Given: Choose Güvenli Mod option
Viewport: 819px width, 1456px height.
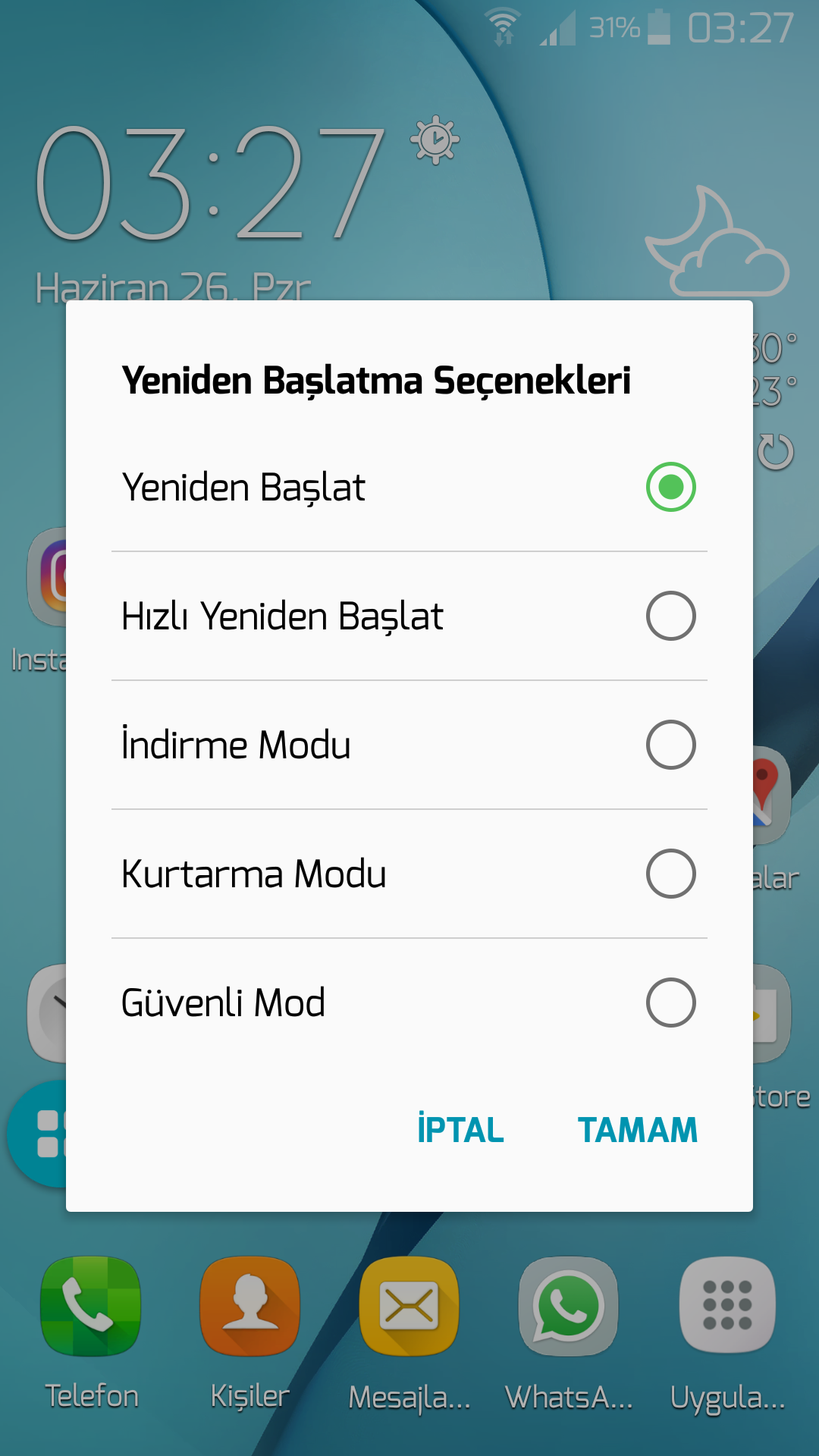Looking at the screenshot, I should coord(670,1003).
